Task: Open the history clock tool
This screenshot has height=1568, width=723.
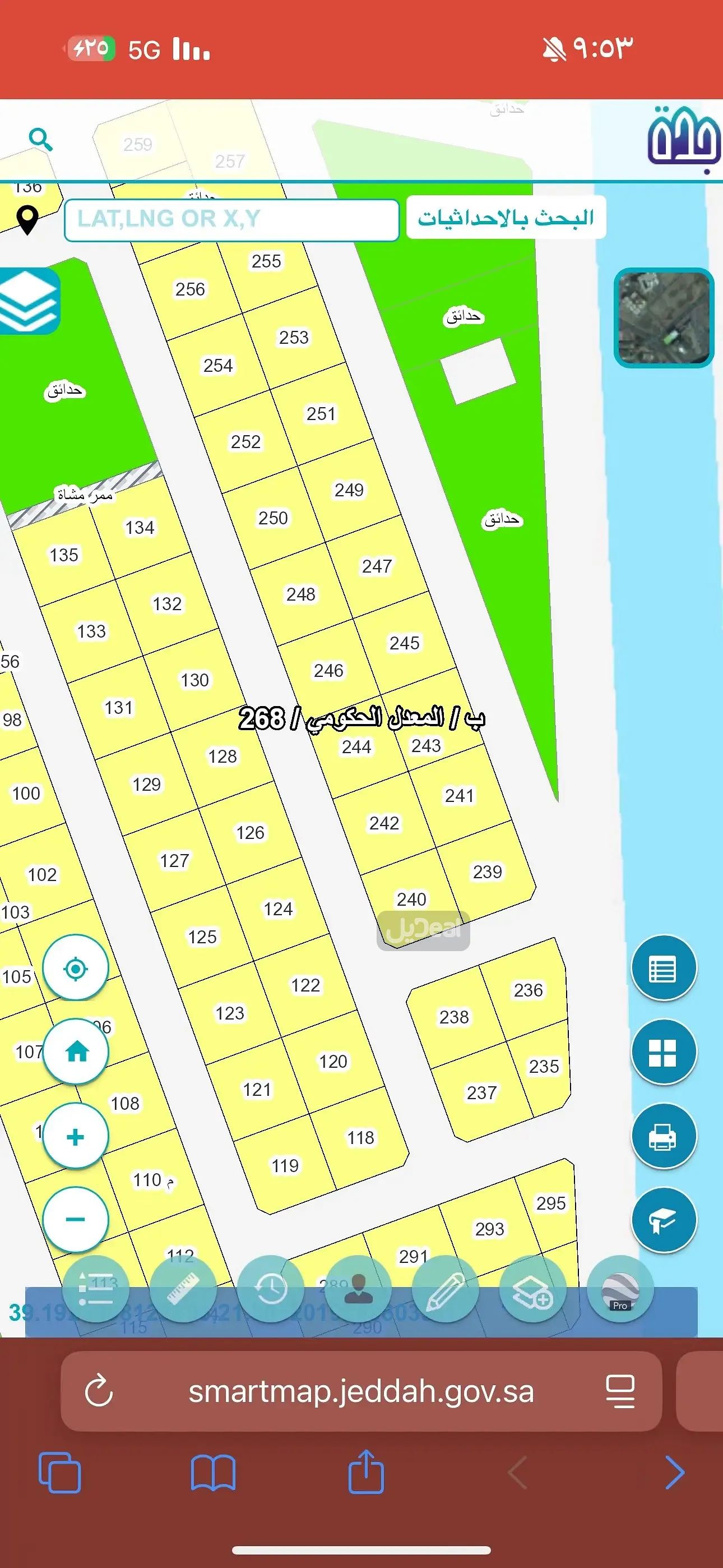Action: tap(271, 1288)
